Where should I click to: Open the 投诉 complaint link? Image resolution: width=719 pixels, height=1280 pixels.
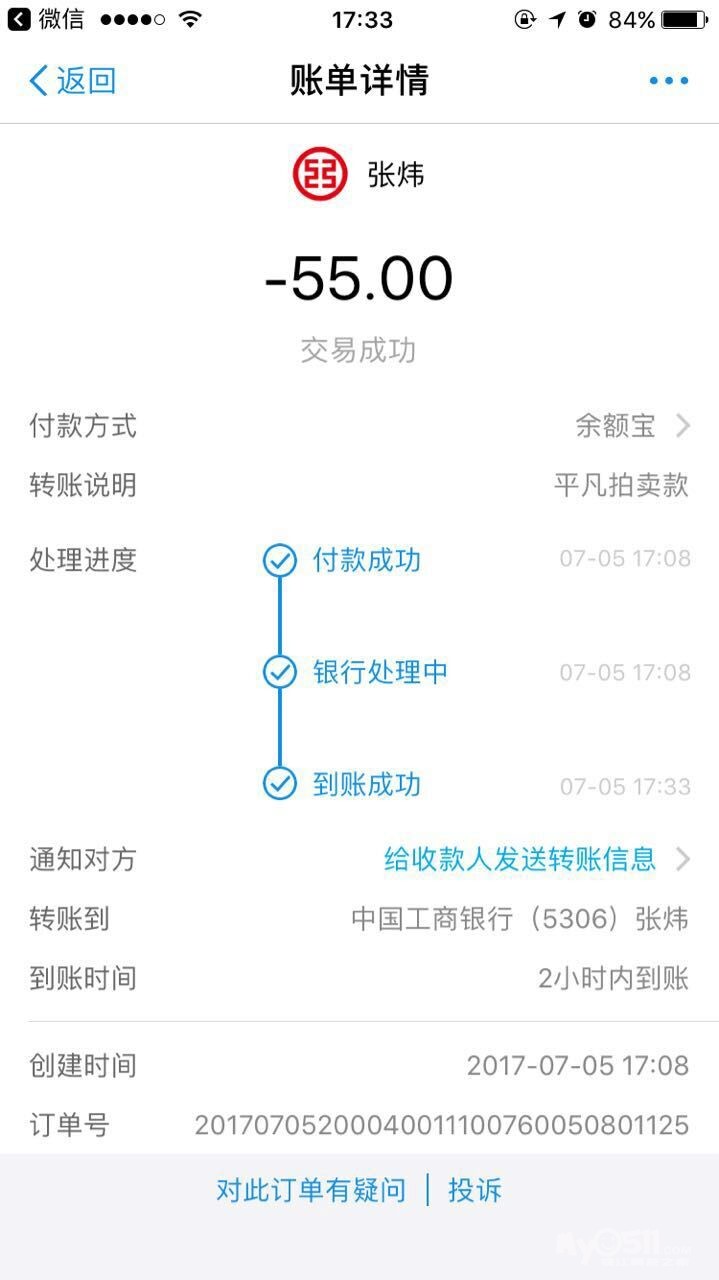474,1190
